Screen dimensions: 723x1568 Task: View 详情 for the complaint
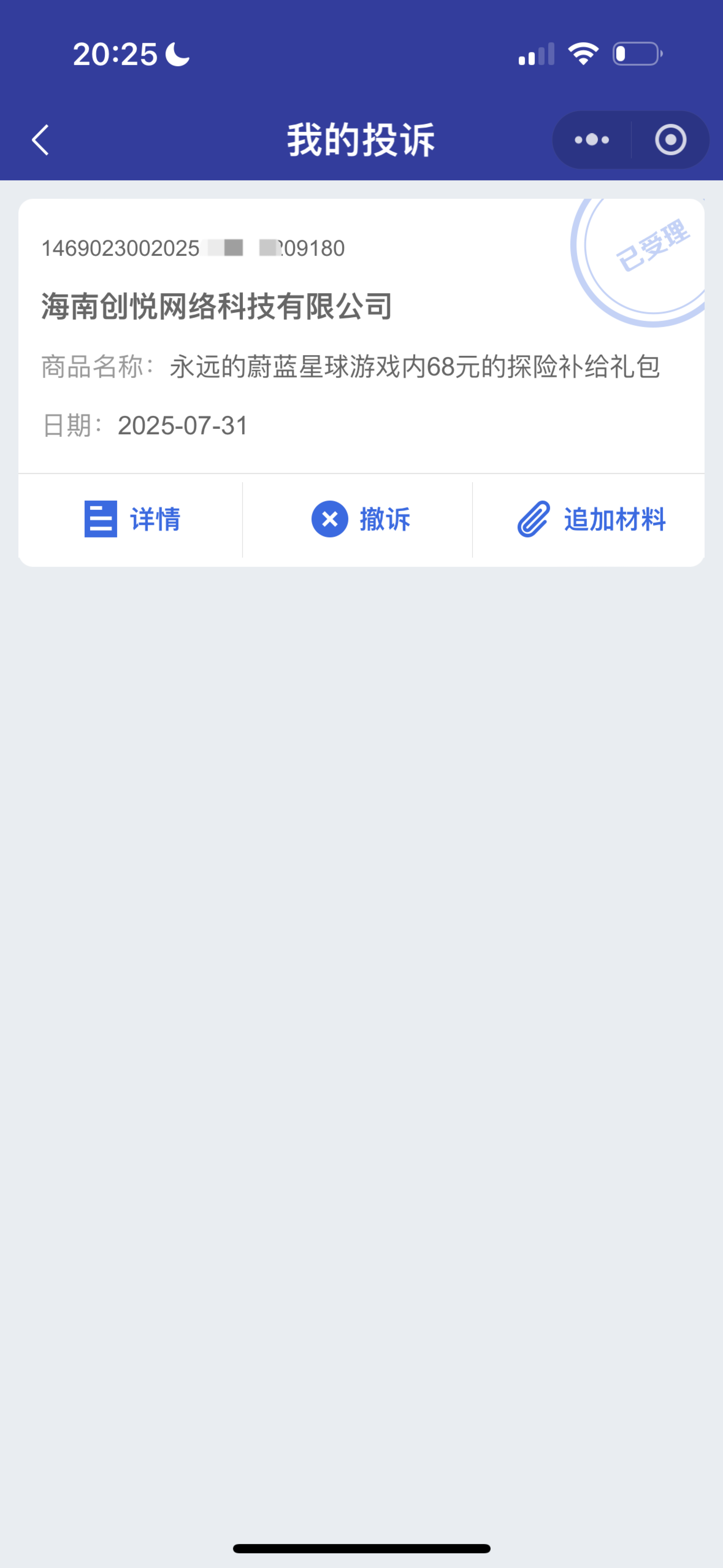click(x=132, y=519)
